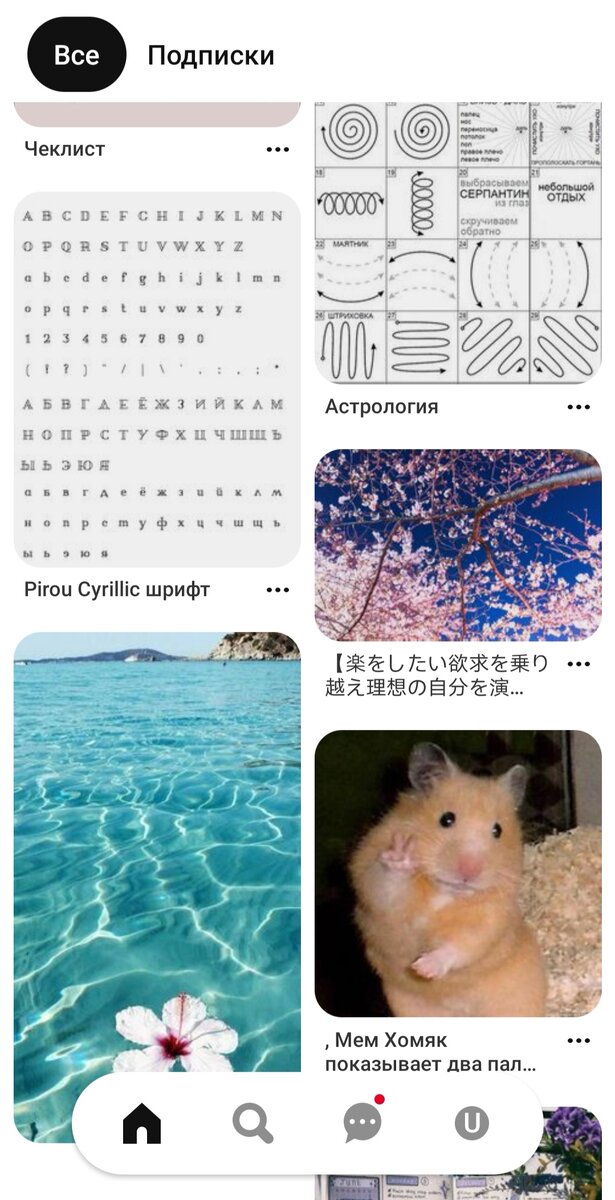
Task: Go to the home feed tab
Action: (142, 1124)
